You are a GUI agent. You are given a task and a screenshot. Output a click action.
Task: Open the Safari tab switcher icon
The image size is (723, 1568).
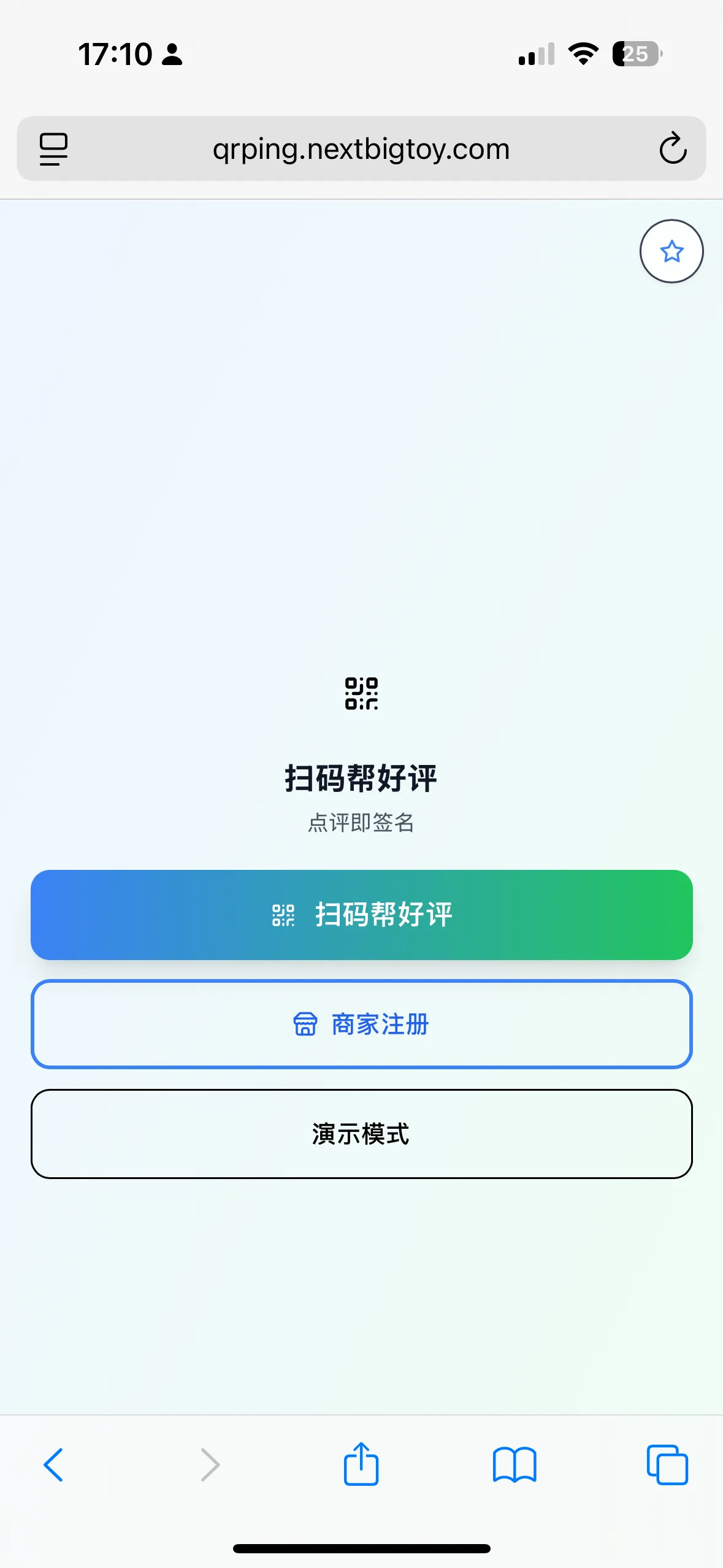[x=668, y=1465]
